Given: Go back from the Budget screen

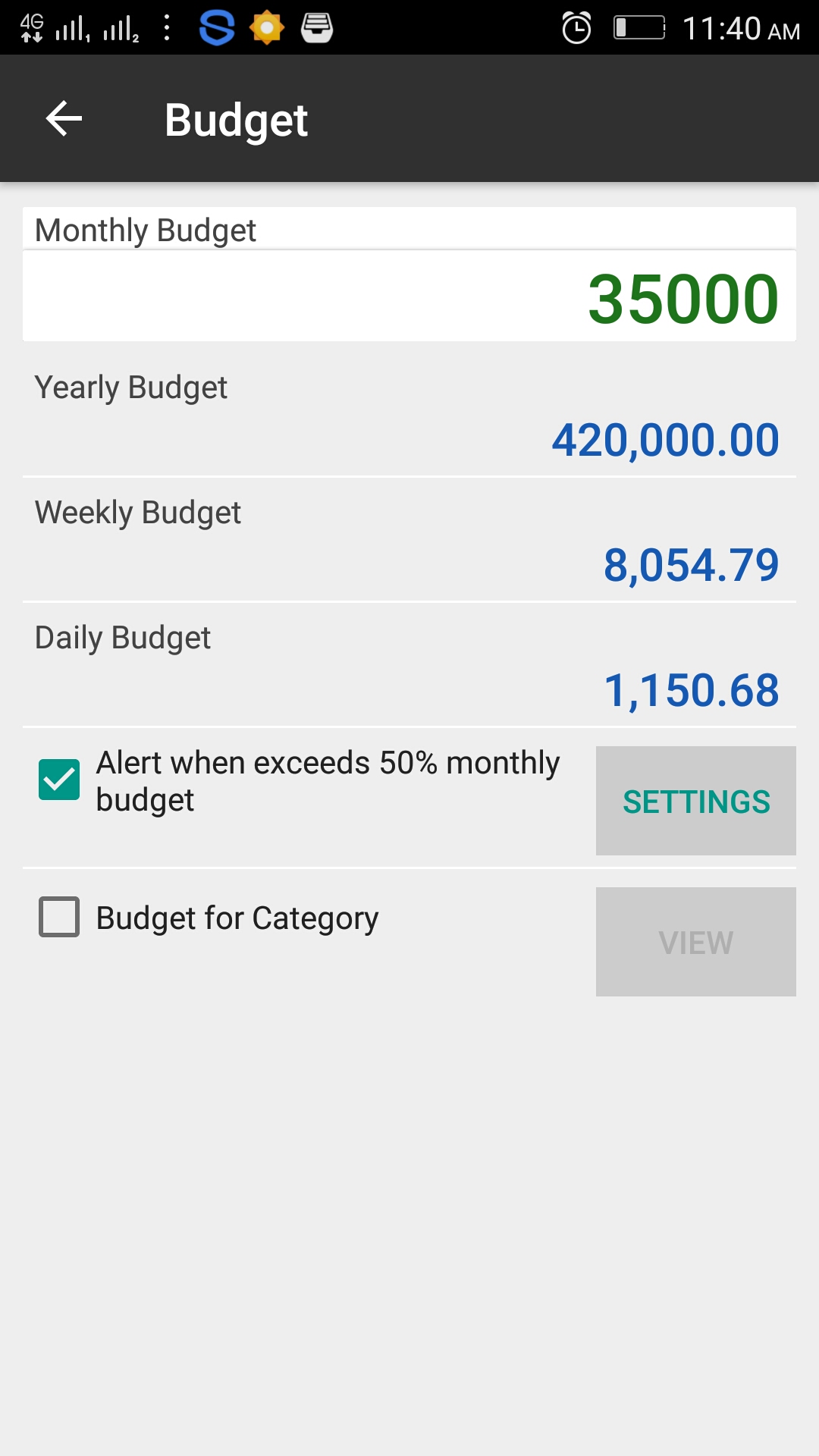Looking at the screenshot, I should click(x=64, y=119).
